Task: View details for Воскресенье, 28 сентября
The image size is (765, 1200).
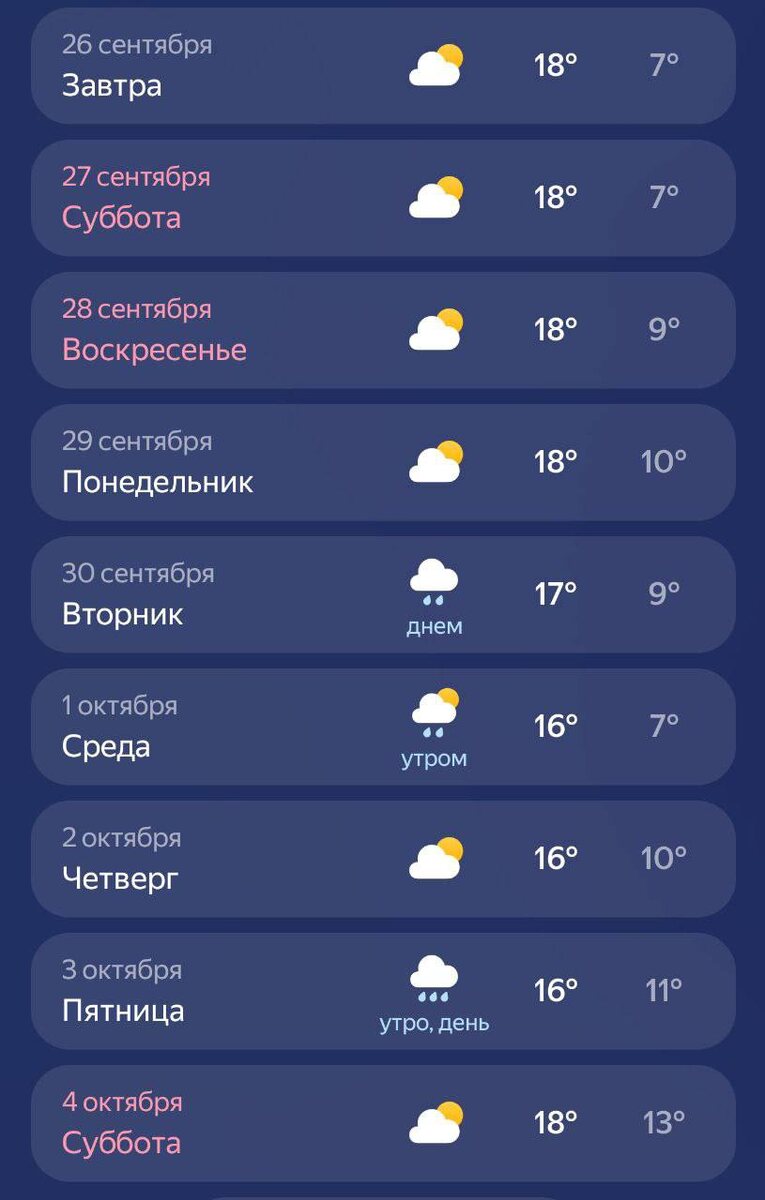Action: coord(383,330)
